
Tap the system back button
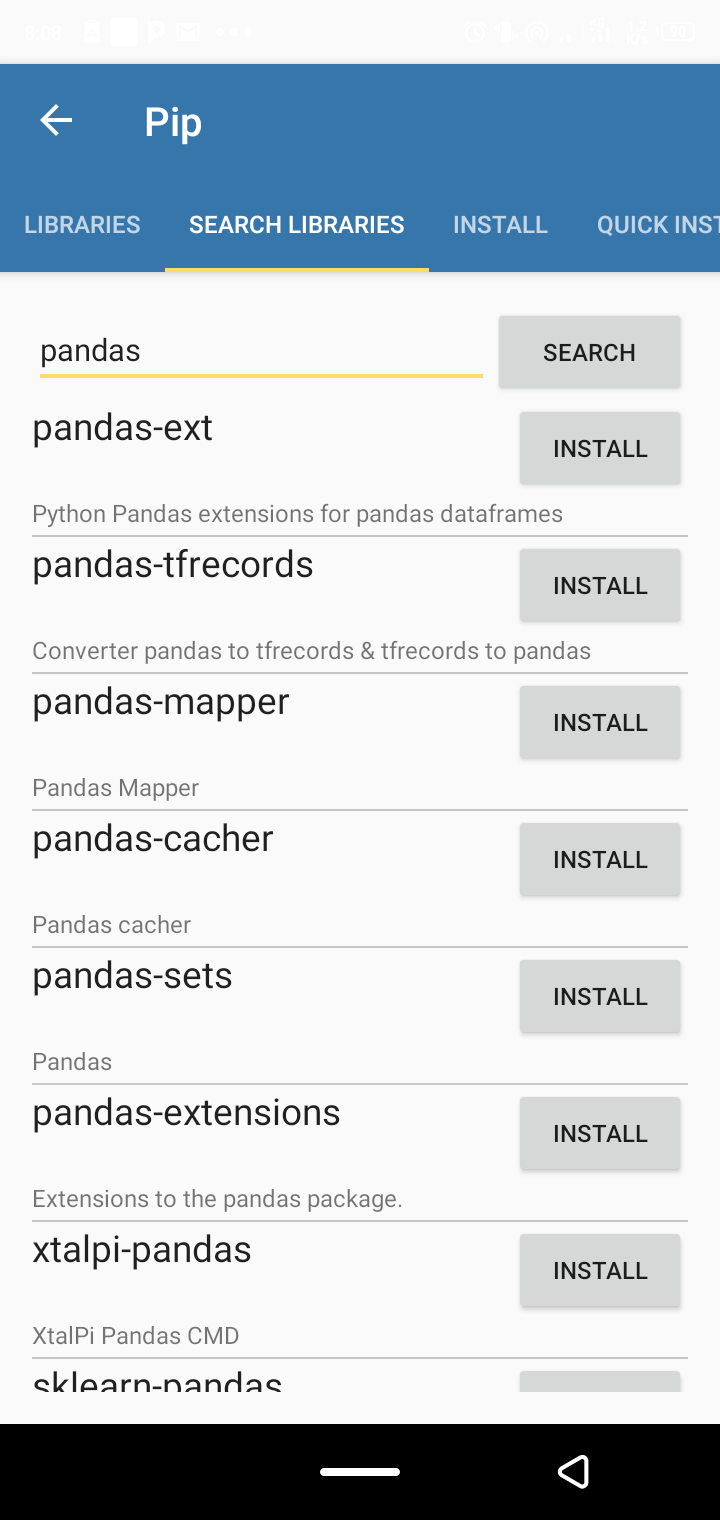coord(573,1471)
